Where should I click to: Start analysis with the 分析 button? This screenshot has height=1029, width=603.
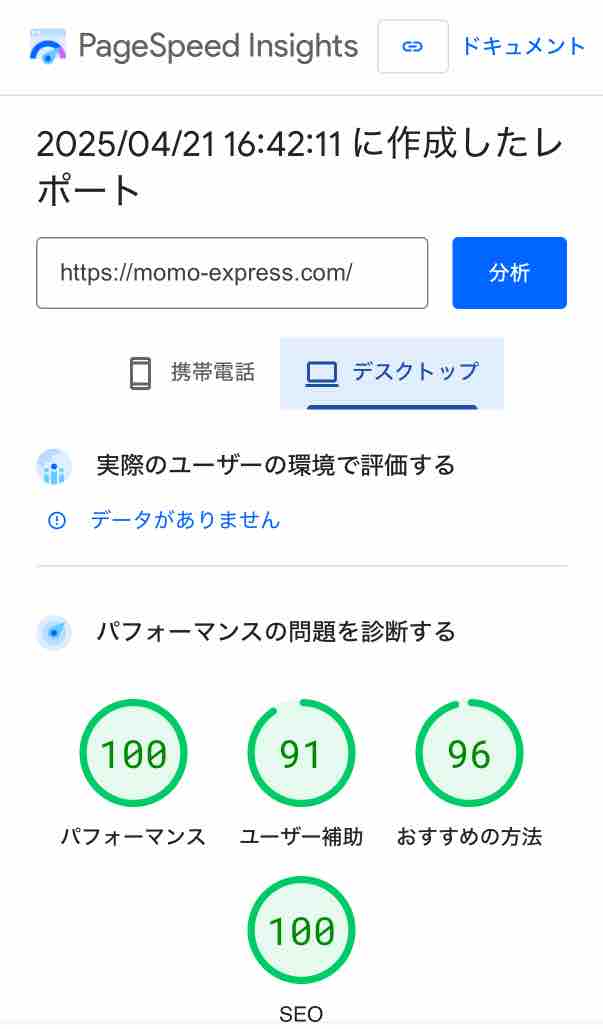click(x=509, y=273)
